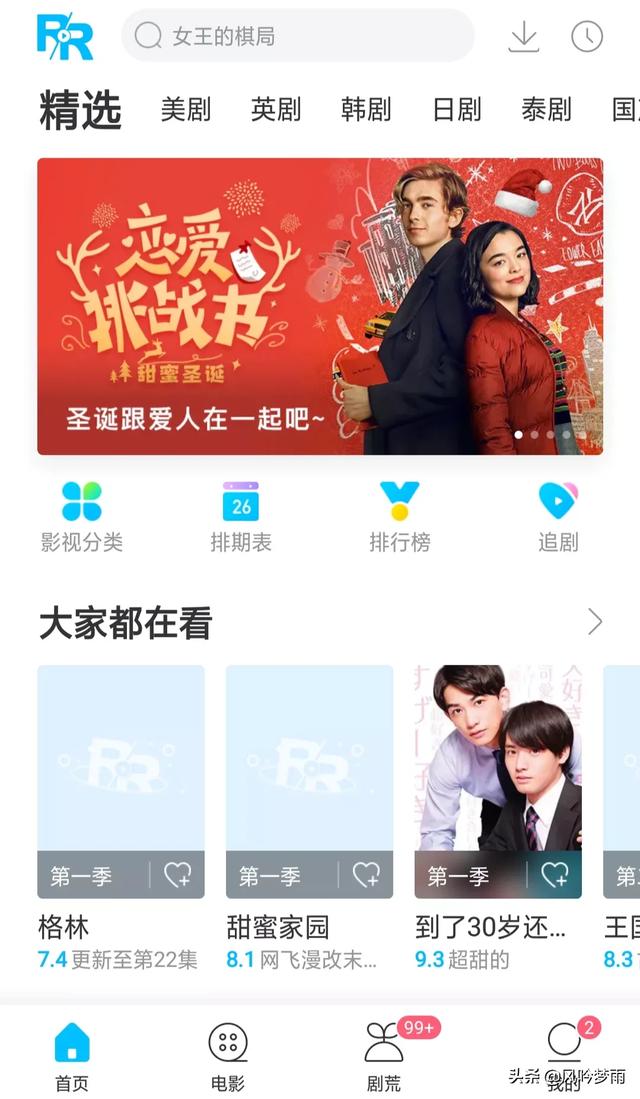This screenshot has width=640, height=1099.
Task: Open the 恋爱挑战书 banner
Action: pyautogui.click(x=320, y=306)
